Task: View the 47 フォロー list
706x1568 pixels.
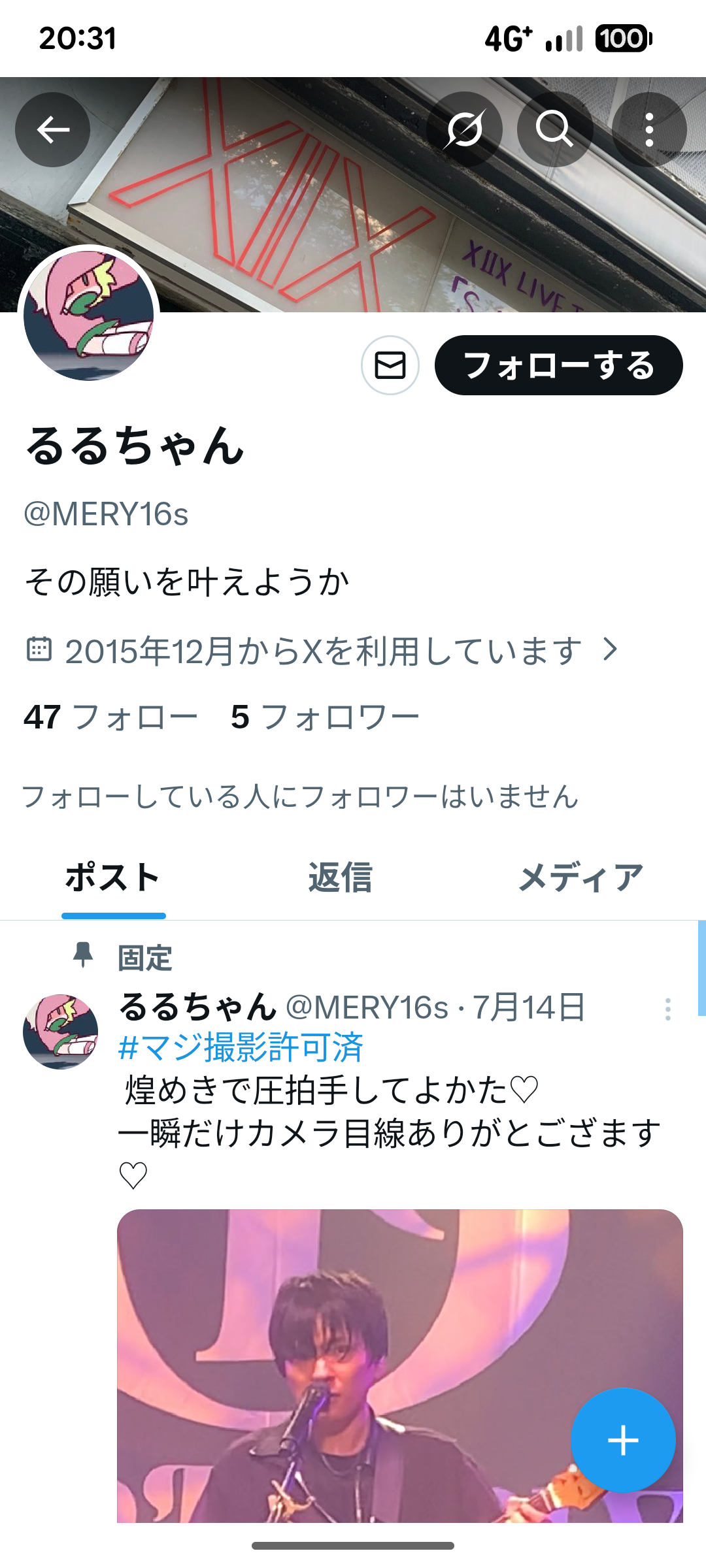Action: pyautogui.click(x=111, y=717)
